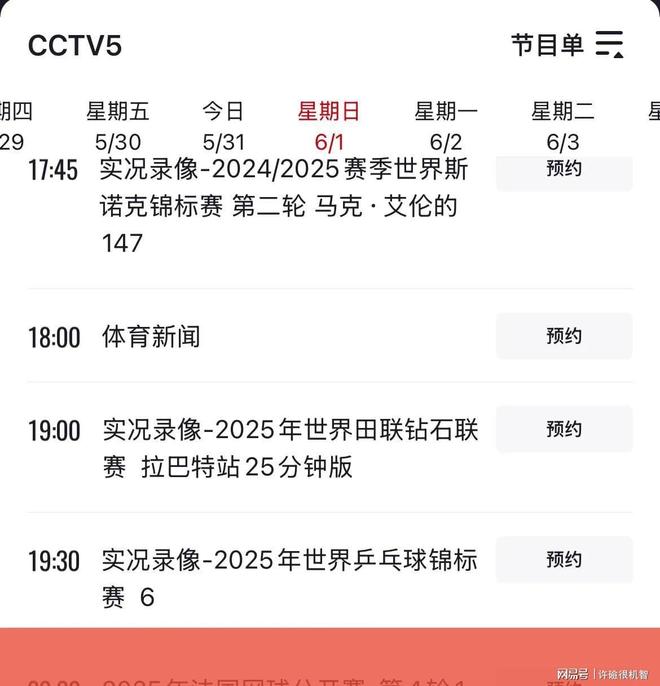Reserve the 17:45 snooker championship replay

click(x=564, y=170)
